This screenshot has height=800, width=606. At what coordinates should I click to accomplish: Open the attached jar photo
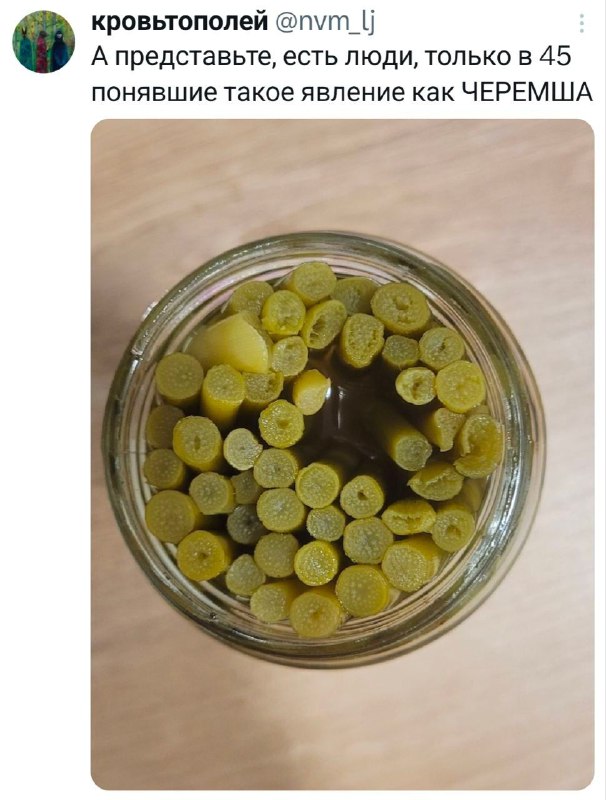[342, 453]
